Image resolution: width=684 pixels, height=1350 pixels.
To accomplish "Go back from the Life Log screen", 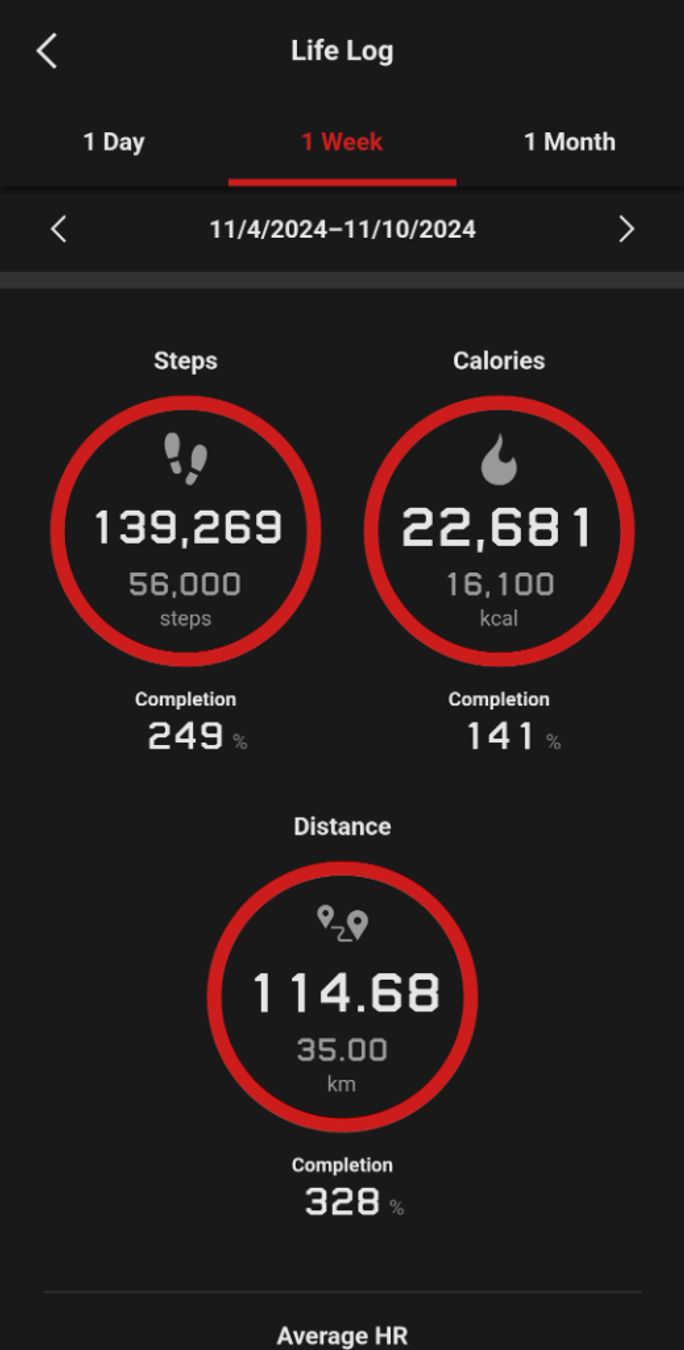I will click(x=47, y=51).
